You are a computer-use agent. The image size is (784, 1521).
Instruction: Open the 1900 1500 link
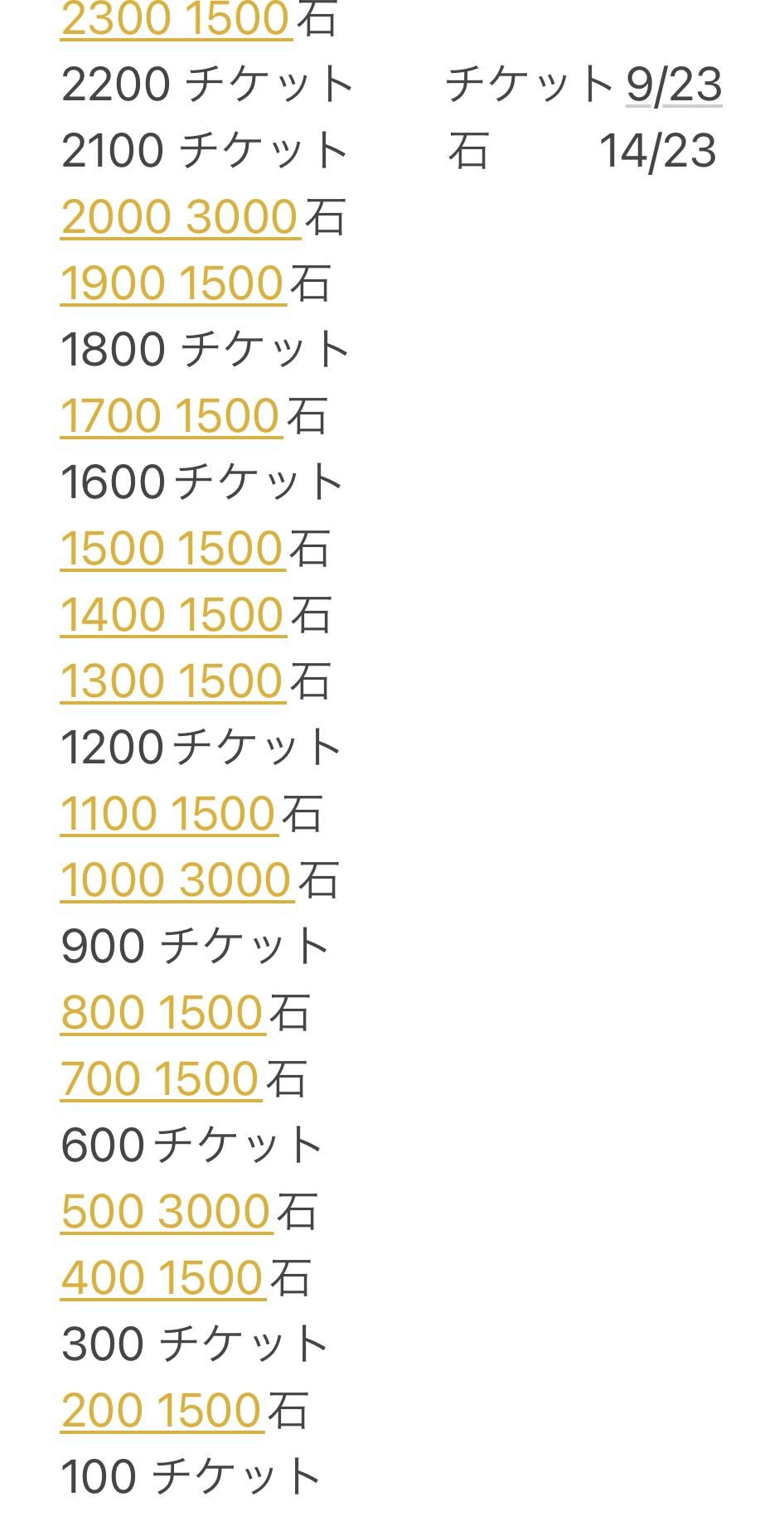pyautogui.click(x=173, y=283)
